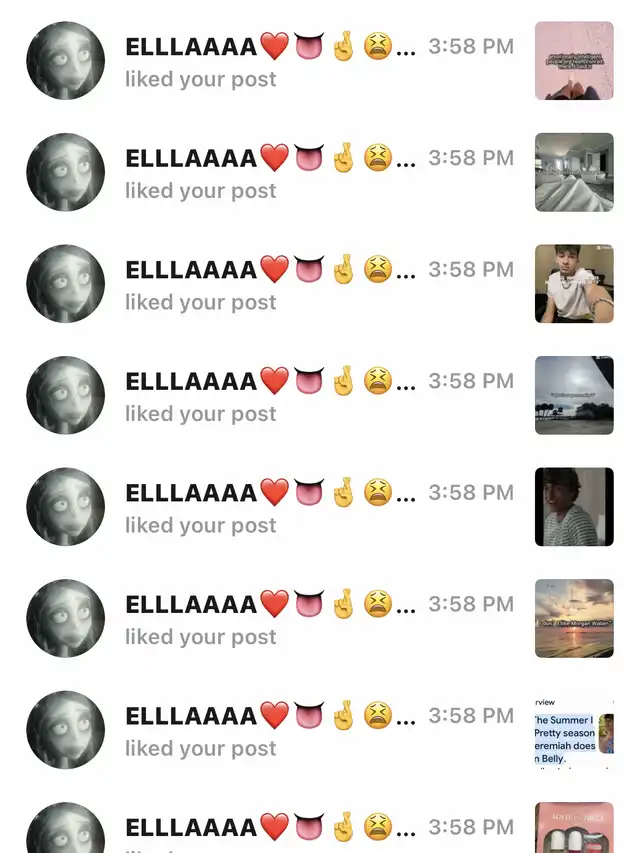Open the cloudy sky with palm trees post

[574, 395]
